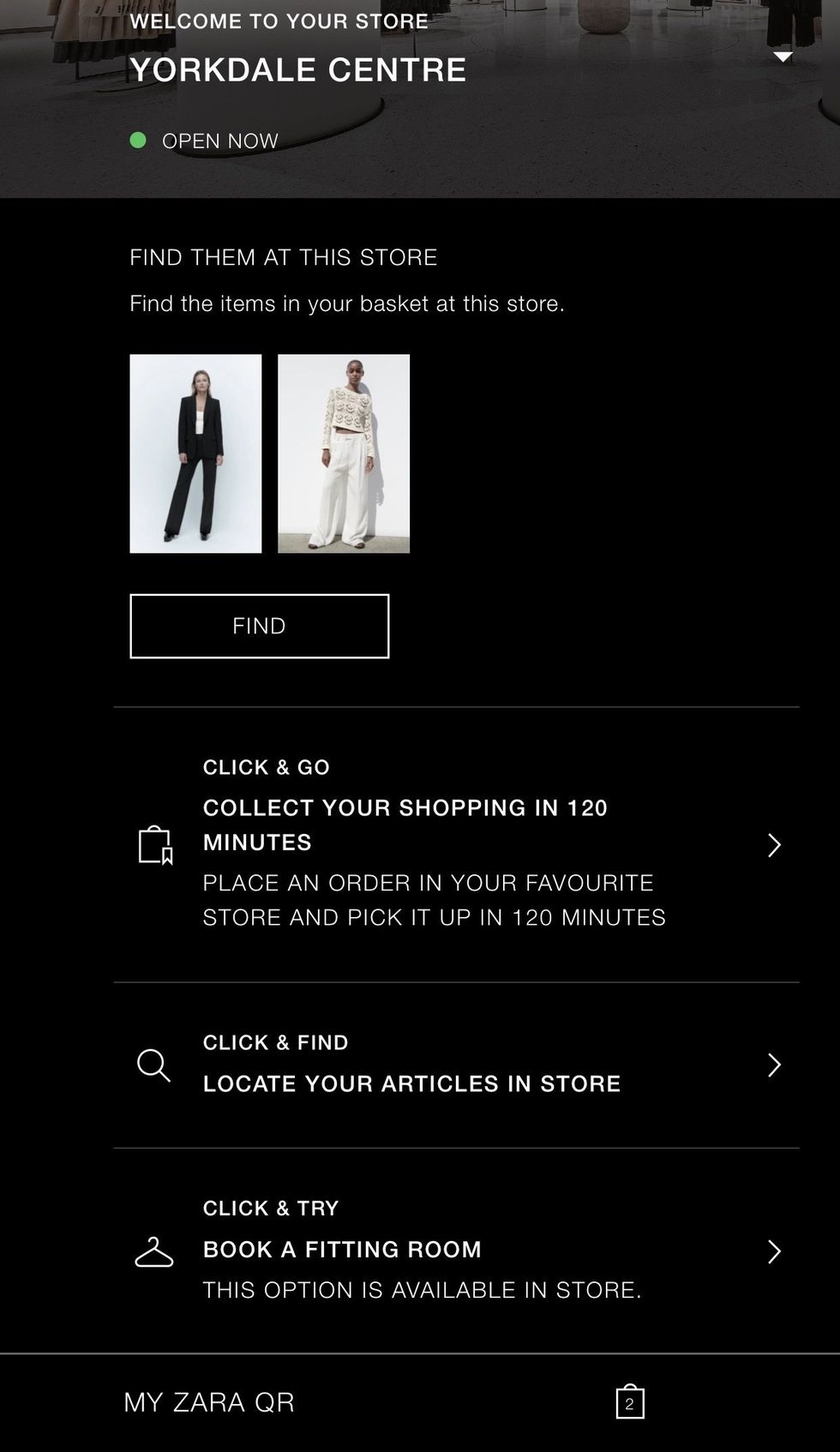Click the FIND button

[259, 626]
